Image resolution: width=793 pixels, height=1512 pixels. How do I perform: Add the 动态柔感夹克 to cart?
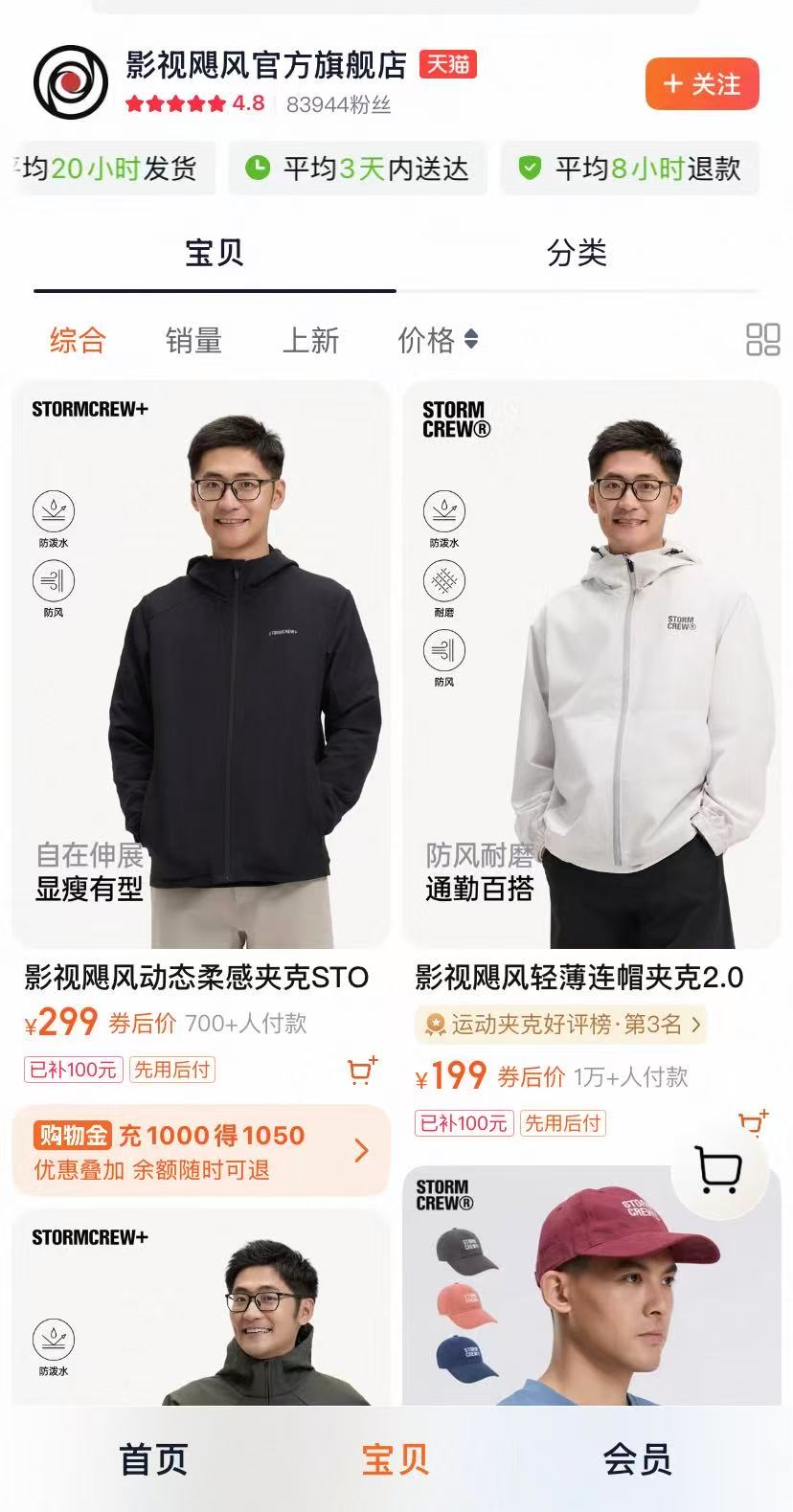(362, 1071)
